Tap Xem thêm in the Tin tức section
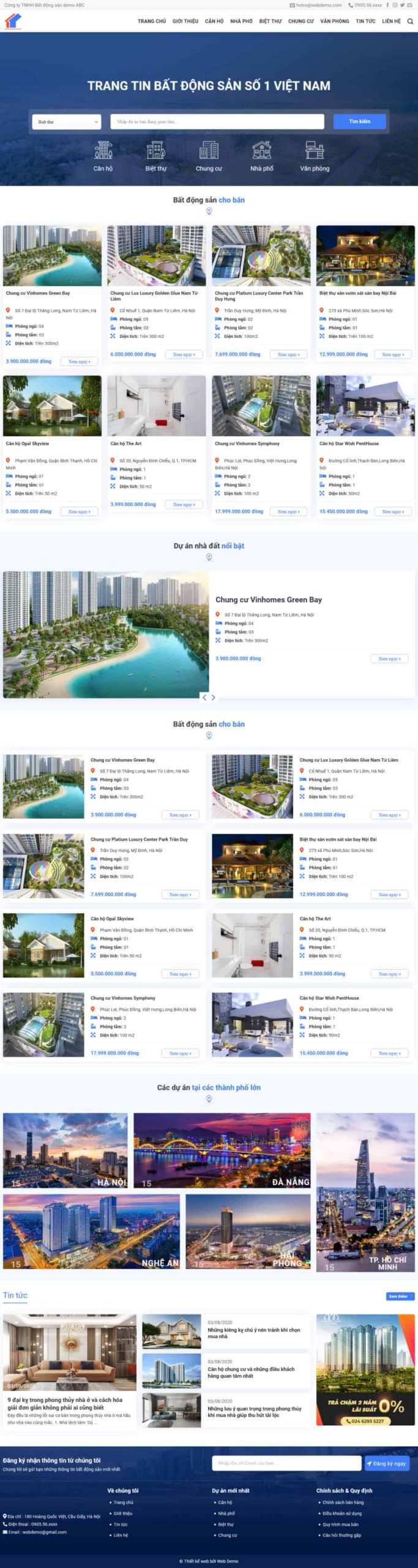 (x=400, y=1296)
